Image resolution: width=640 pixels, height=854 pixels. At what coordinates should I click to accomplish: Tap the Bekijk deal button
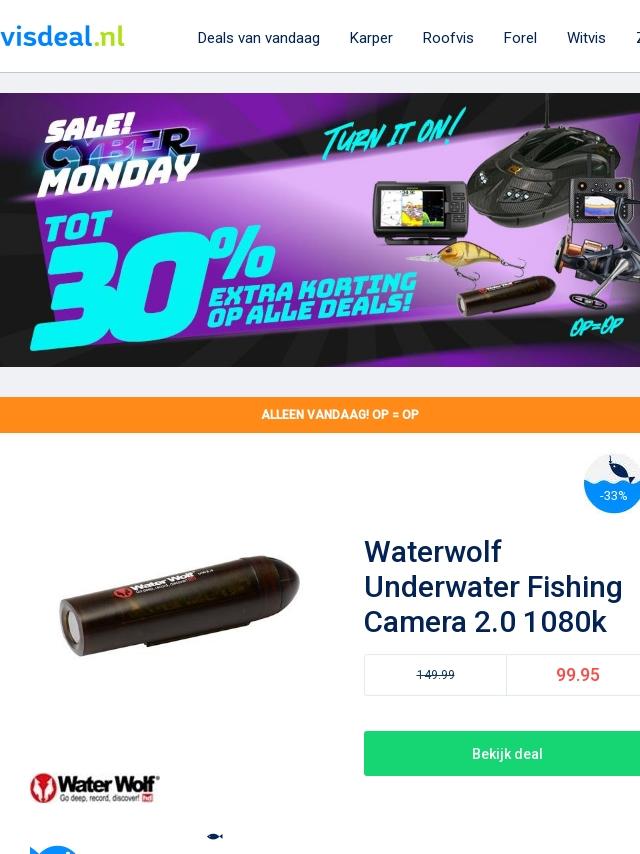click(x=506, y=753)
